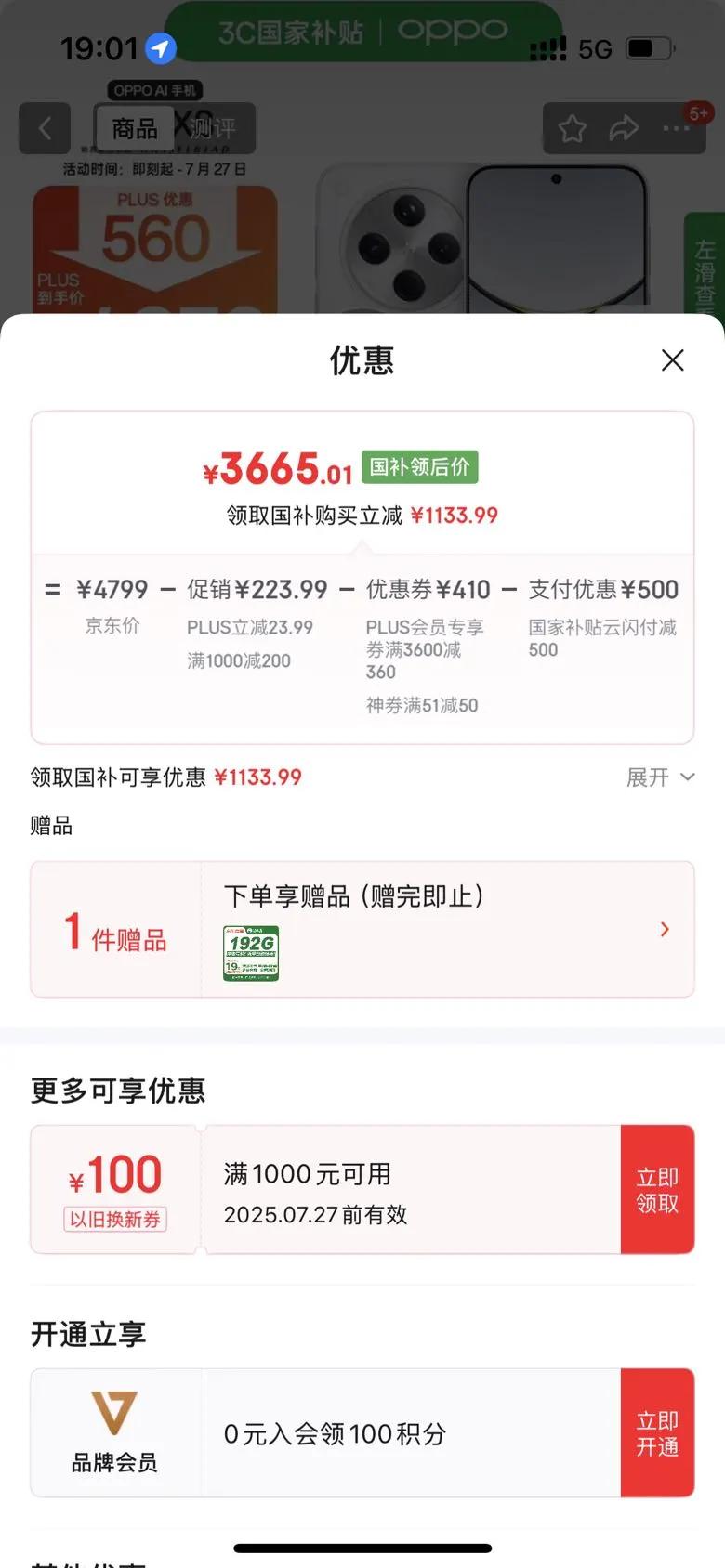Open the more options ellipsis icon

[x=677, y=130]
